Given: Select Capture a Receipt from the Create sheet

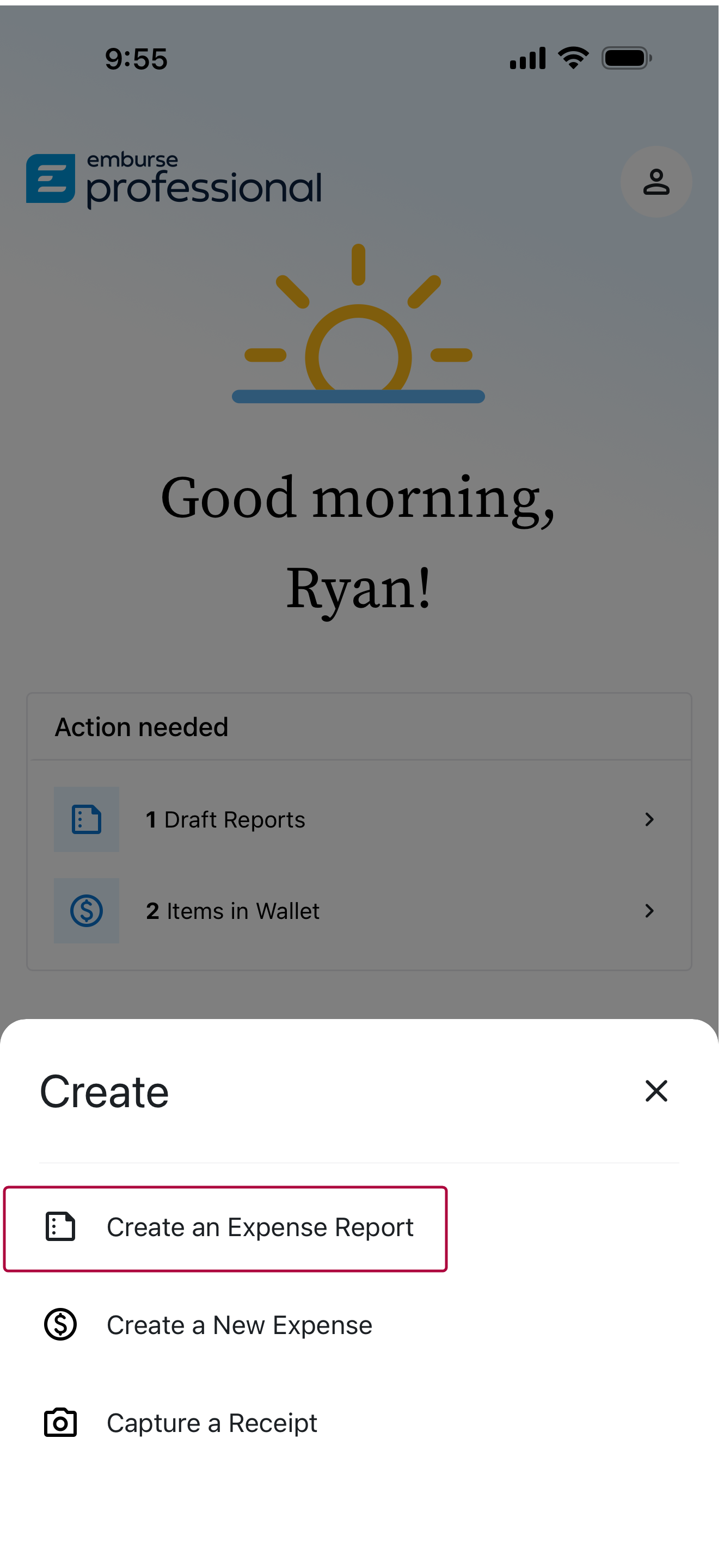Looking at the screenshot, I should (x=211, y=1423).
